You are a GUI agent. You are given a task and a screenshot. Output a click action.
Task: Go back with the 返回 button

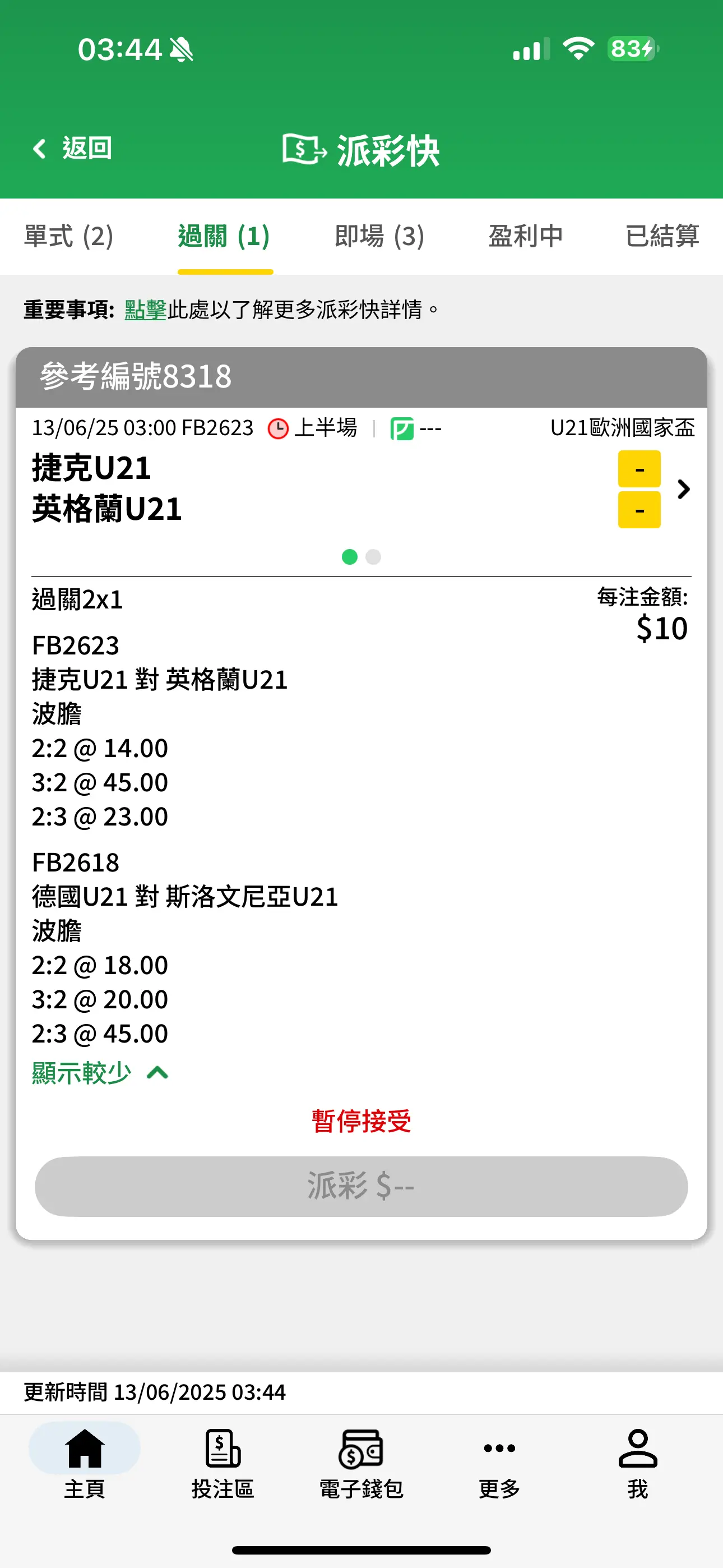click(x=72, y=148)
